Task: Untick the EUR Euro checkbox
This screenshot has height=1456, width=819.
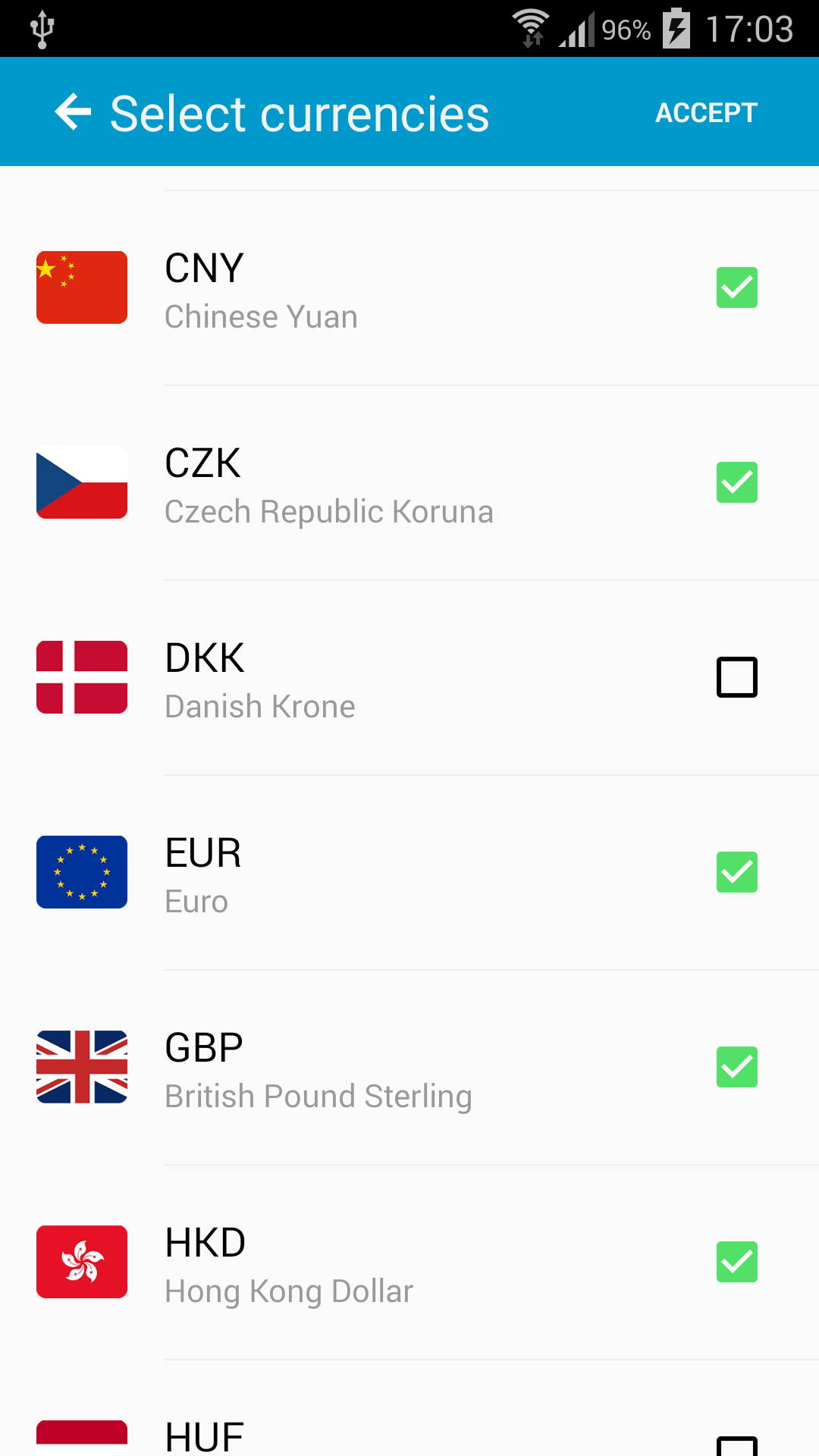Action: point(737,872)
